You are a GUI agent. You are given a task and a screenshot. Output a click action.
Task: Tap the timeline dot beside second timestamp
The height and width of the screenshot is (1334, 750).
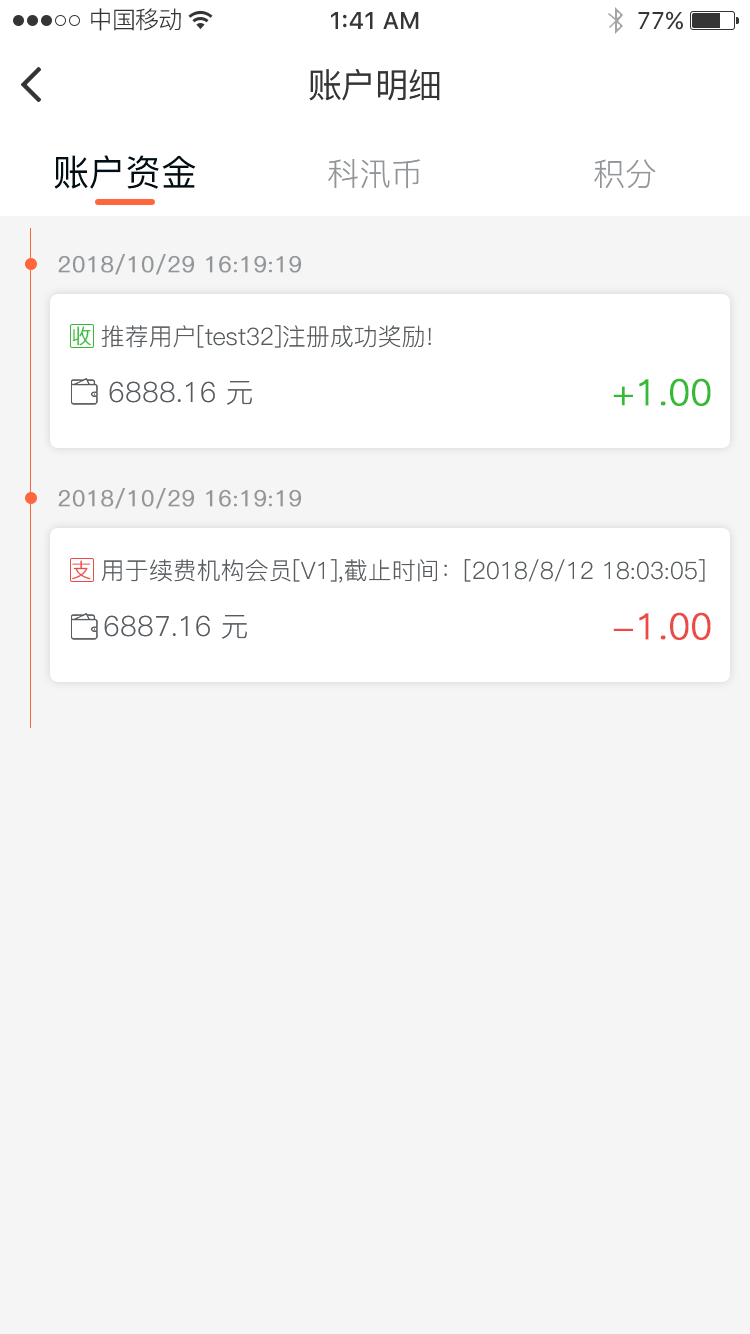tap(31, 498)
